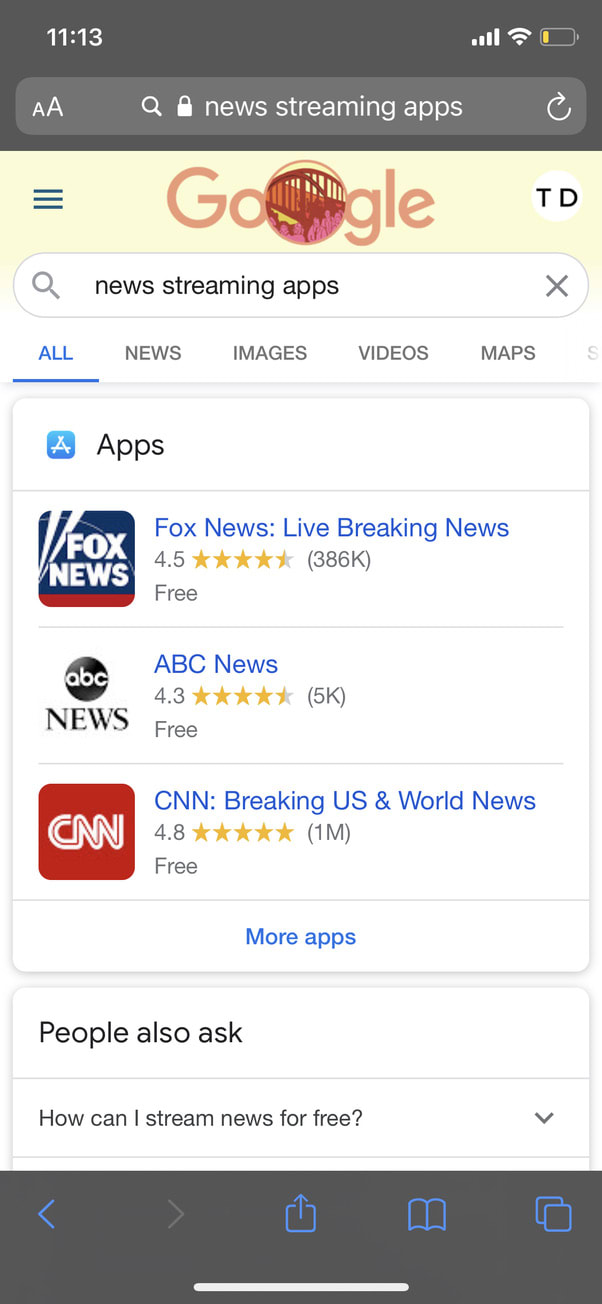Screen dimensions: 602x1304
Task: Tap the More apps link
Action: pos(301,937)
